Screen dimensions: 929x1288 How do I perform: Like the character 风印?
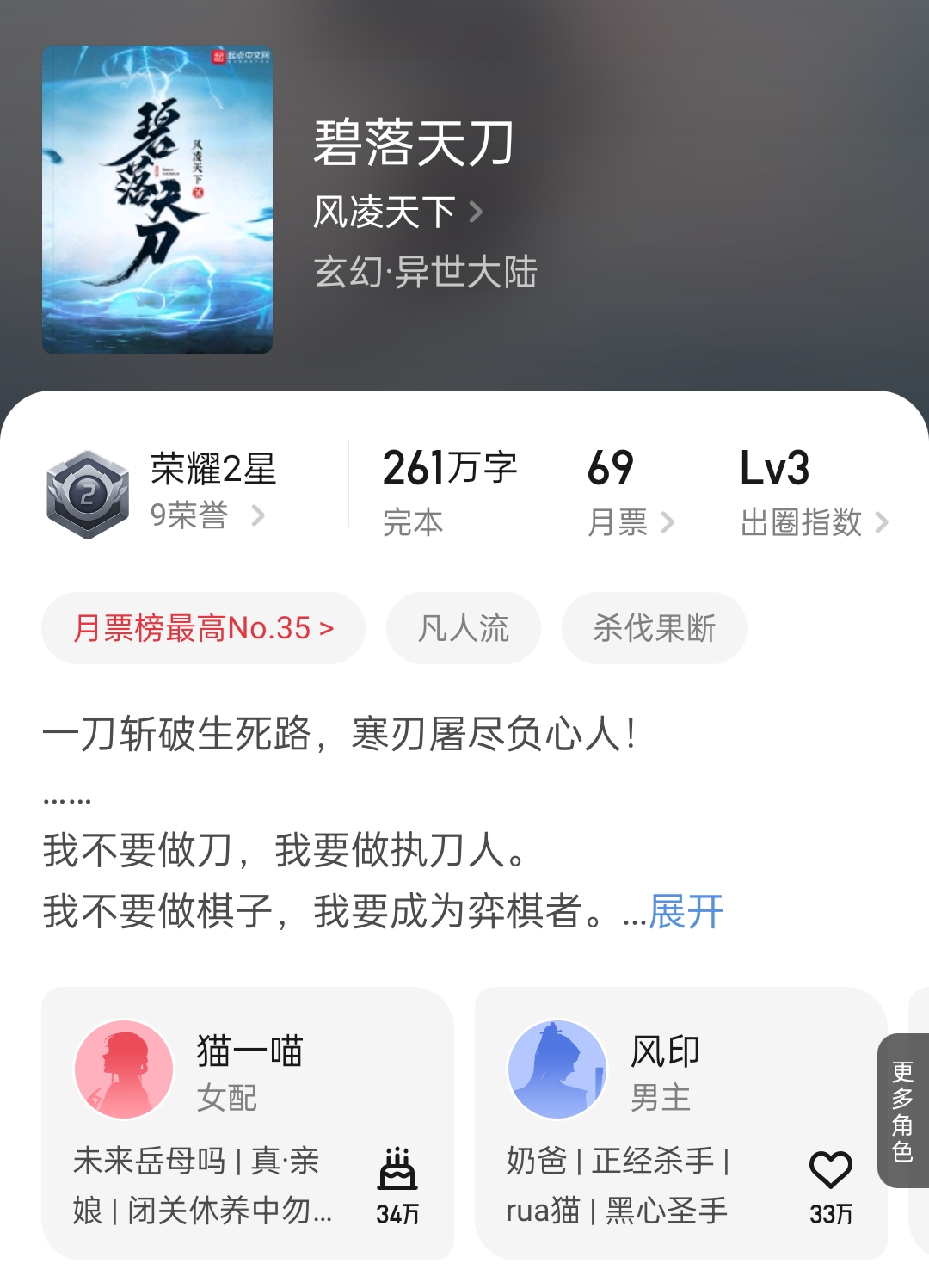coord(830,1171)
